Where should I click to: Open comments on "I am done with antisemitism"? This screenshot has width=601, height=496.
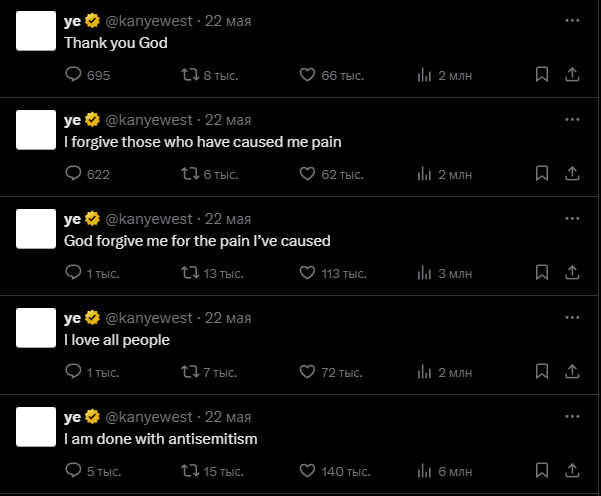72,471
